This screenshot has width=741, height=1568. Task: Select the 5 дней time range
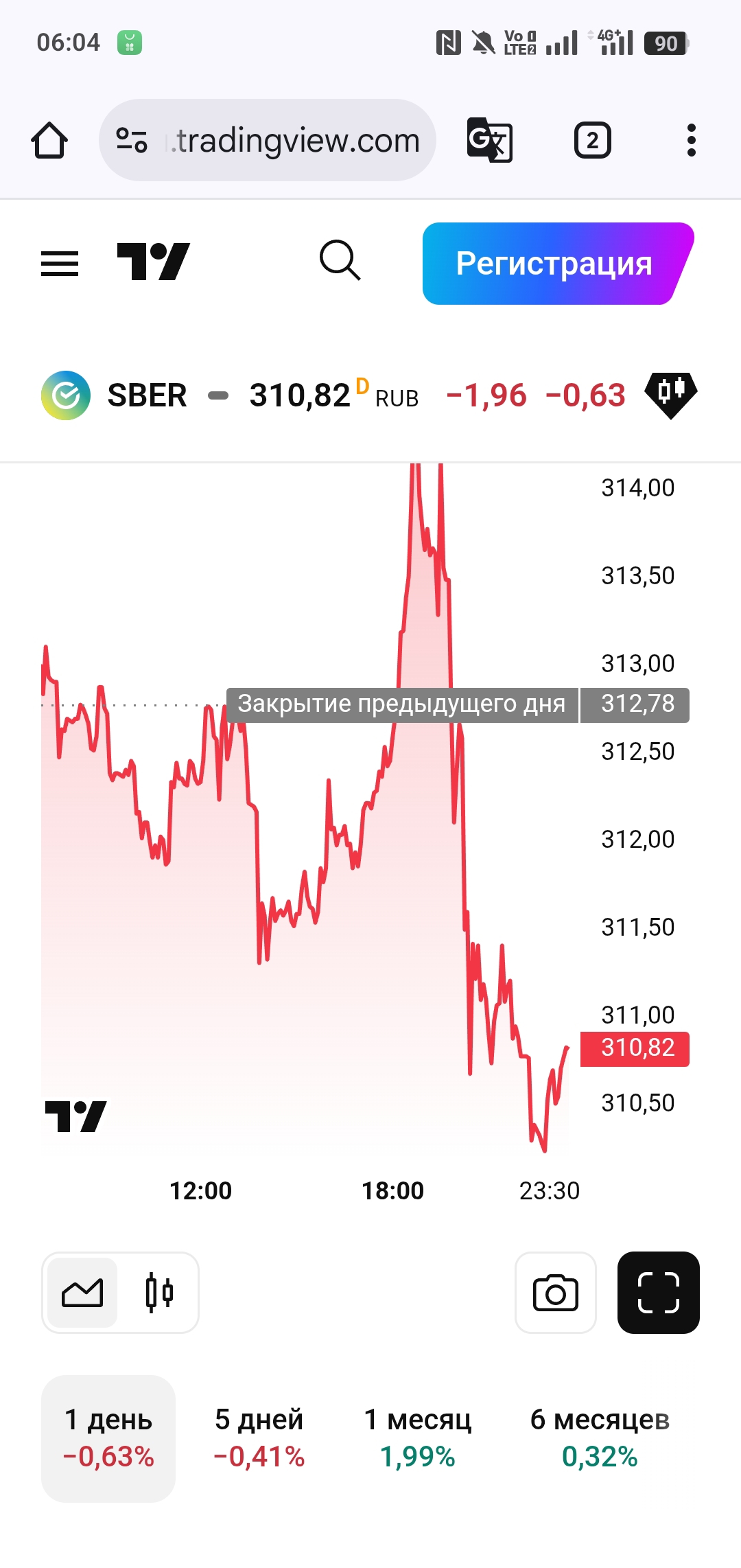tap(259, 1438)
